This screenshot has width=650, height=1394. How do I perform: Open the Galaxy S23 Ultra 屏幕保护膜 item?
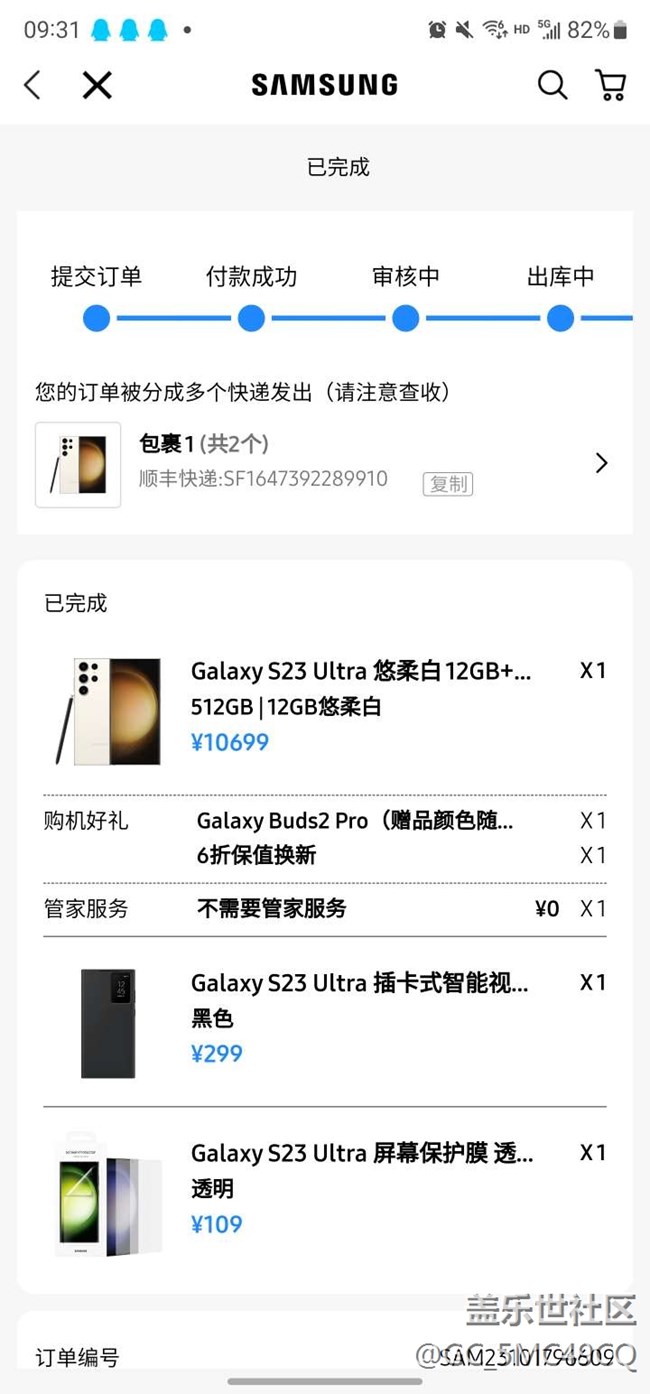click(361, 1153)
